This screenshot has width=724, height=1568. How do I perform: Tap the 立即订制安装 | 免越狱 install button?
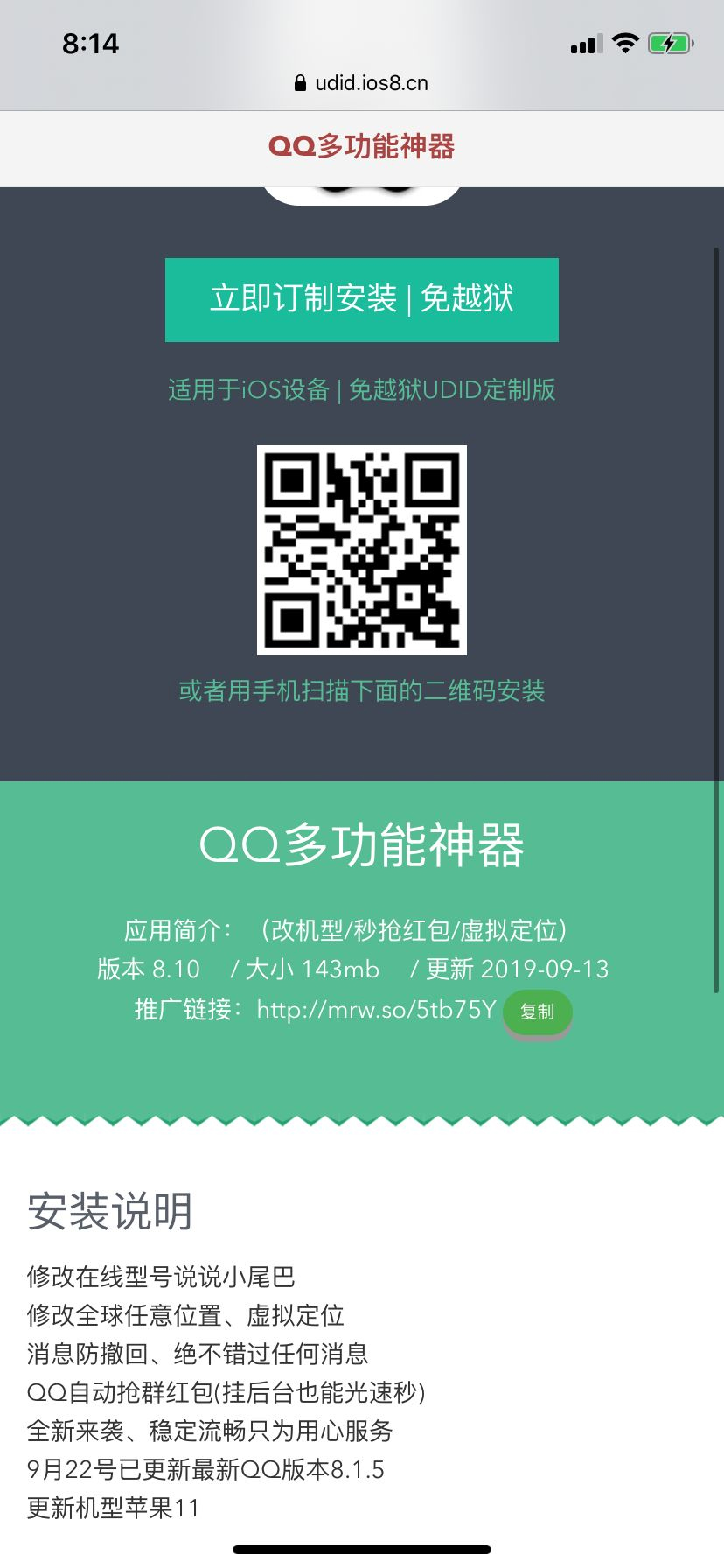pyautogui.click(x=361, y=299)
